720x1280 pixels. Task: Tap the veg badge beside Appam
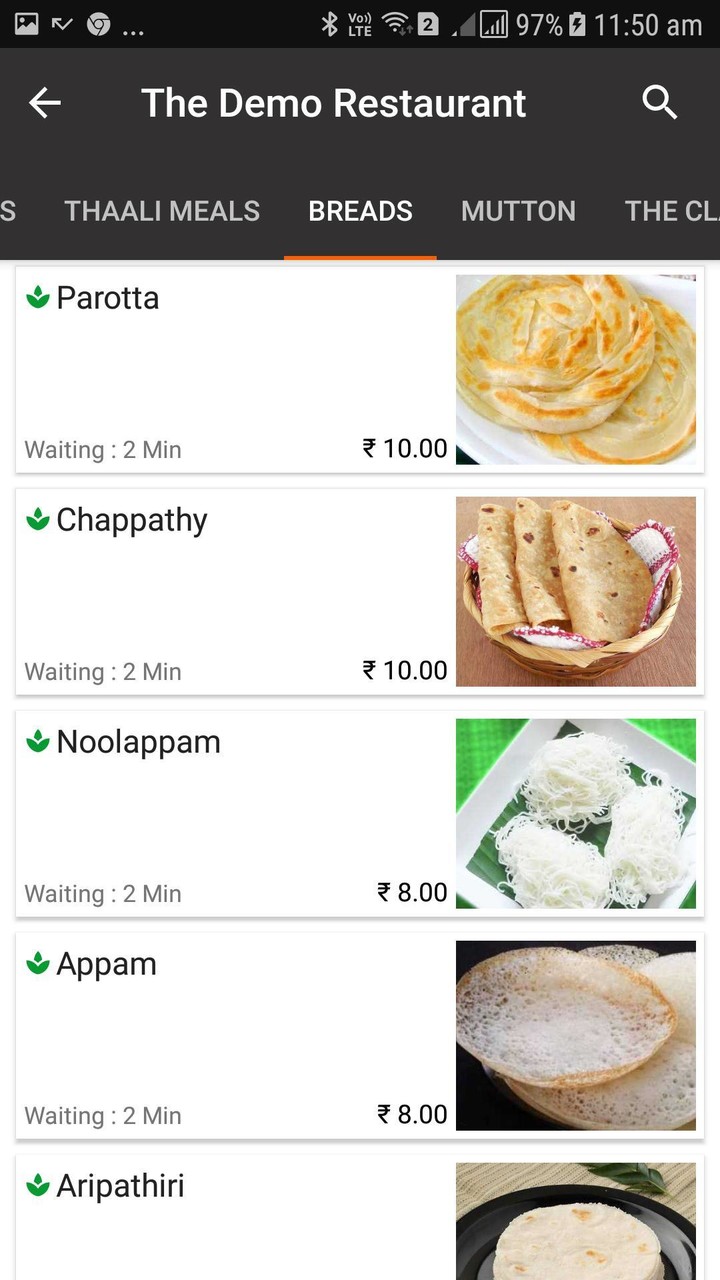coord(38,963)
